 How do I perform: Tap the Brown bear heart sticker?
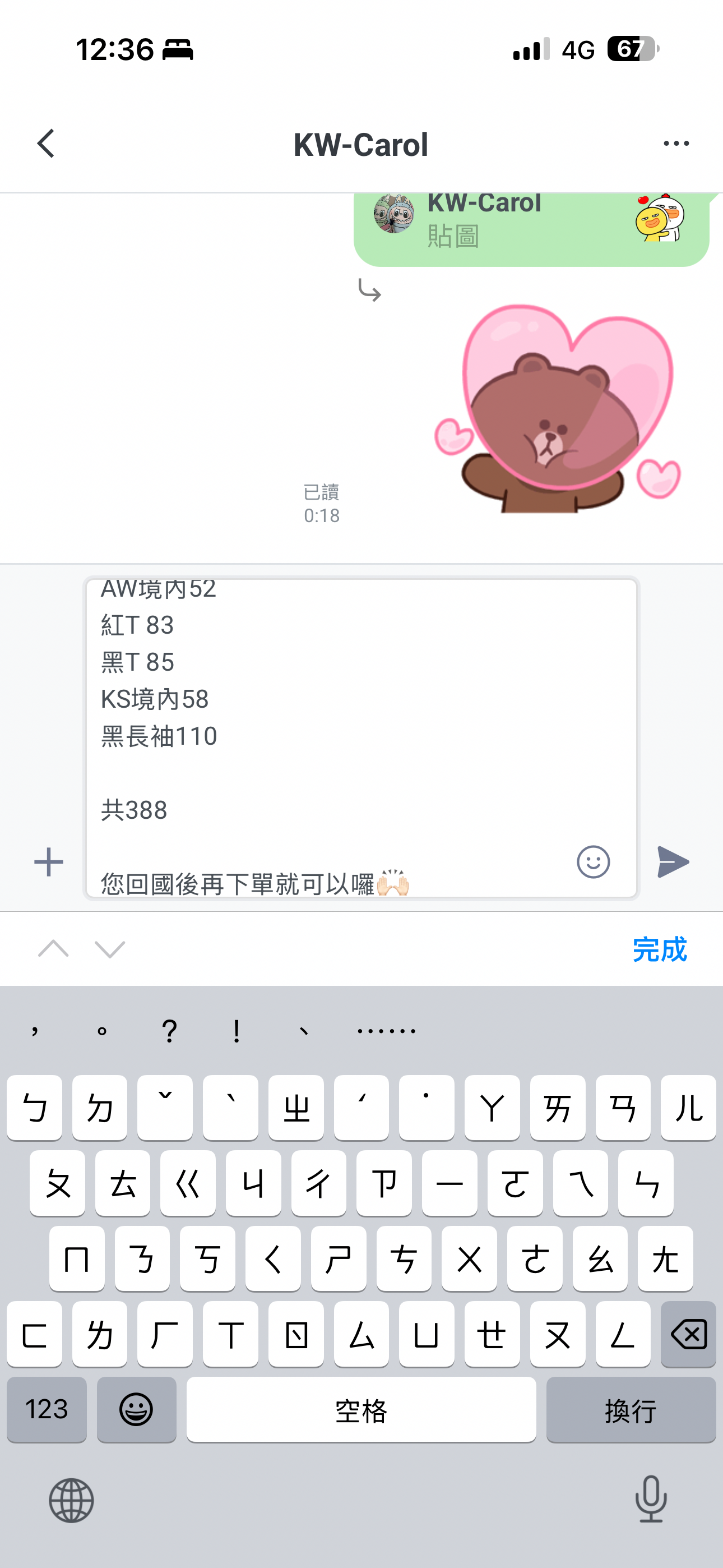558,409
